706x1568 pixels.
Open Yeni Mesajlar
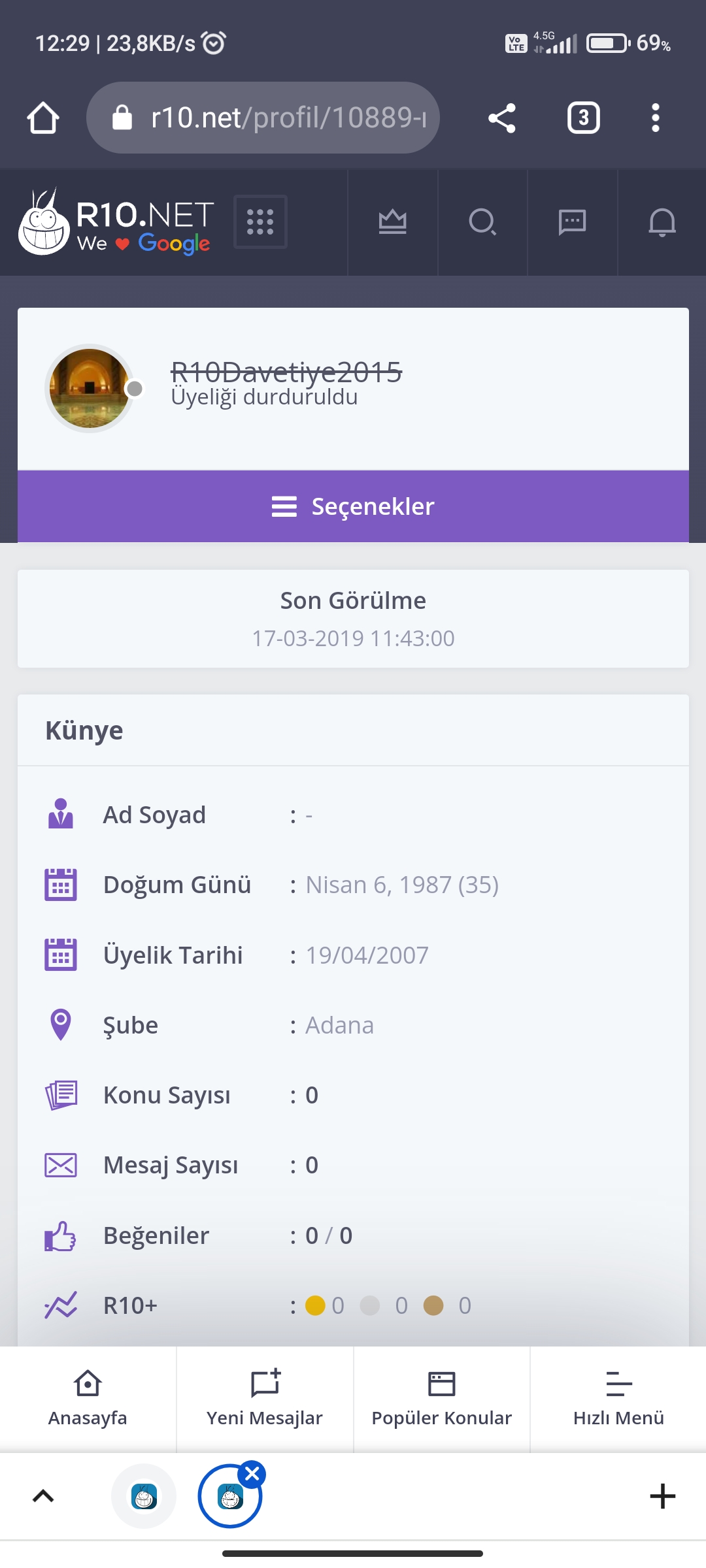point(265,1399)
